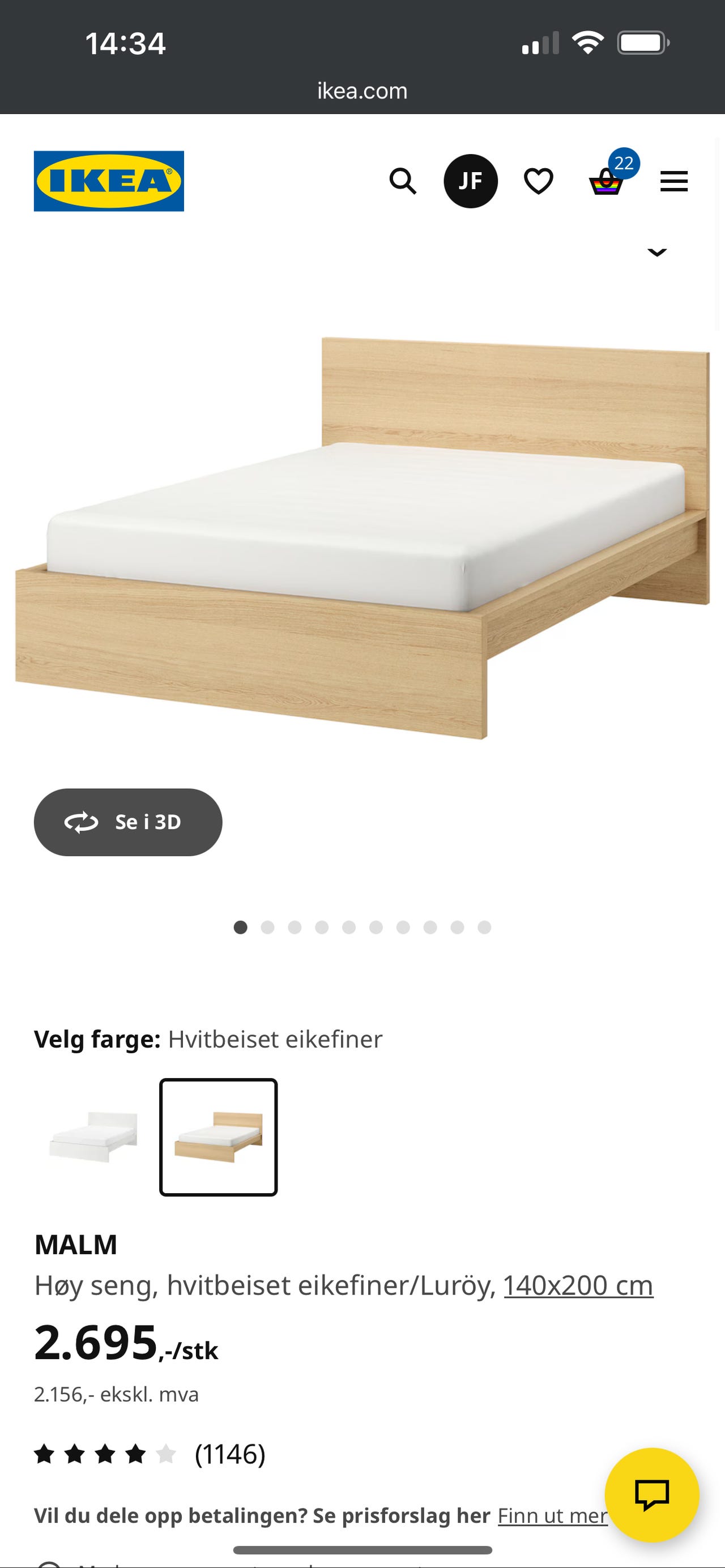This screenshot has height=1568, width=725.
Task: Click the Se i 3D button
Action: [128, 822]
